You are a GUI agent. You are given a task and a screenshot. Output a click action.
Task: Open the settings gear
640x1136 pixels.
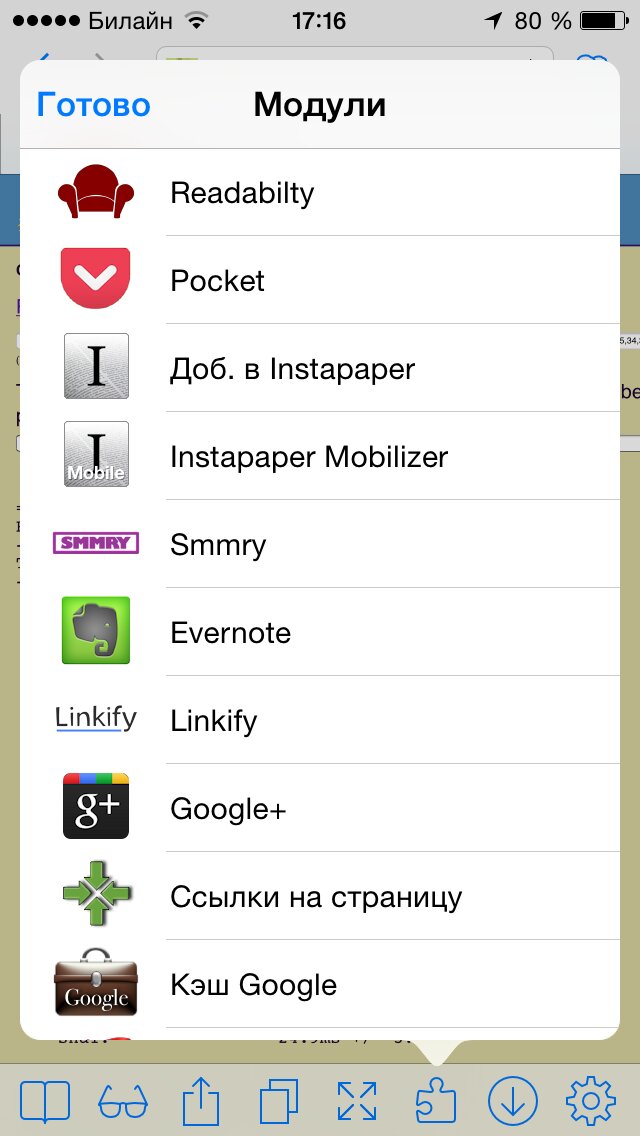click(591, 1101)
